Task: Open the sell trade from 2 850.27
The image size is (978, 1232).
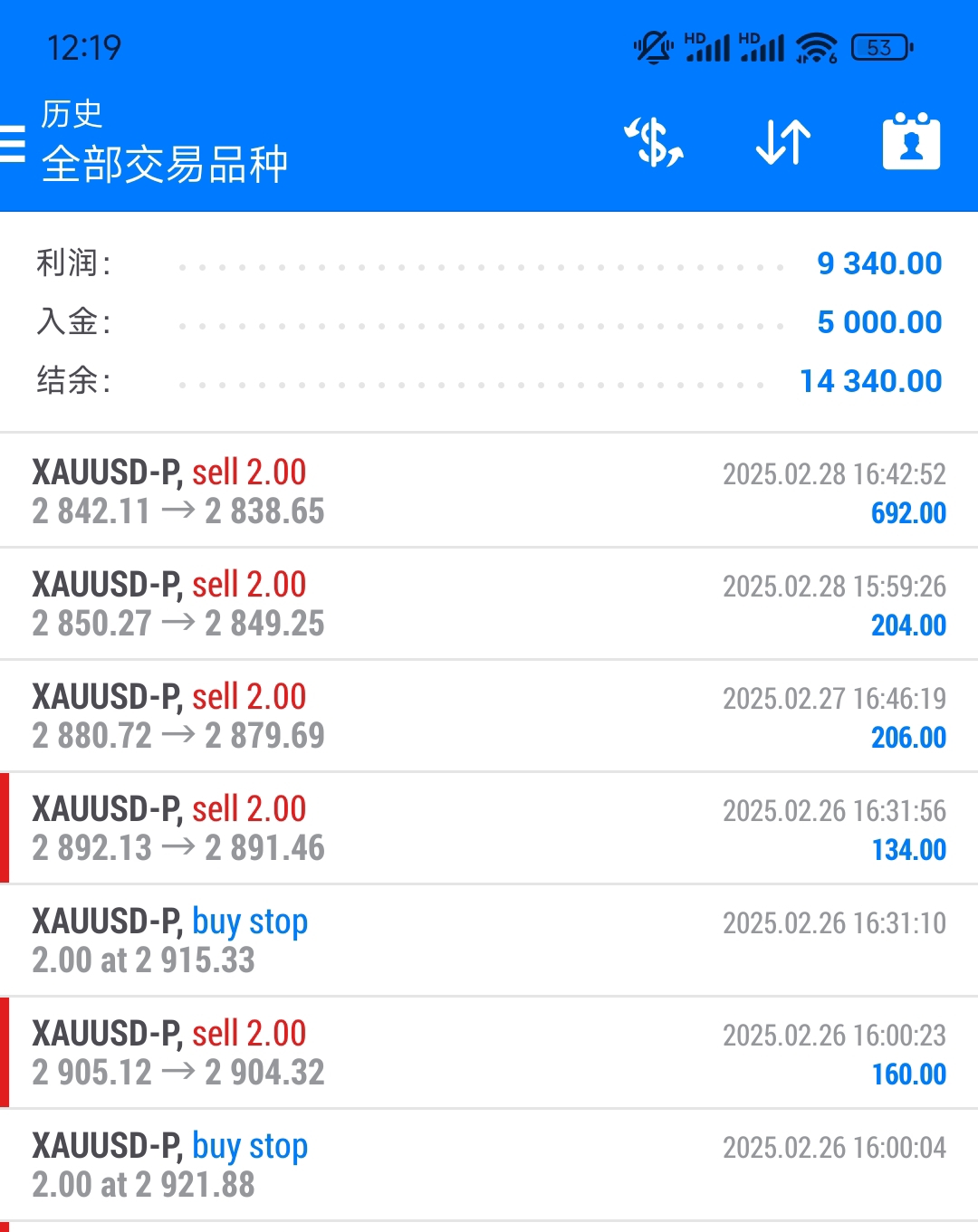Action: (489, 603)
